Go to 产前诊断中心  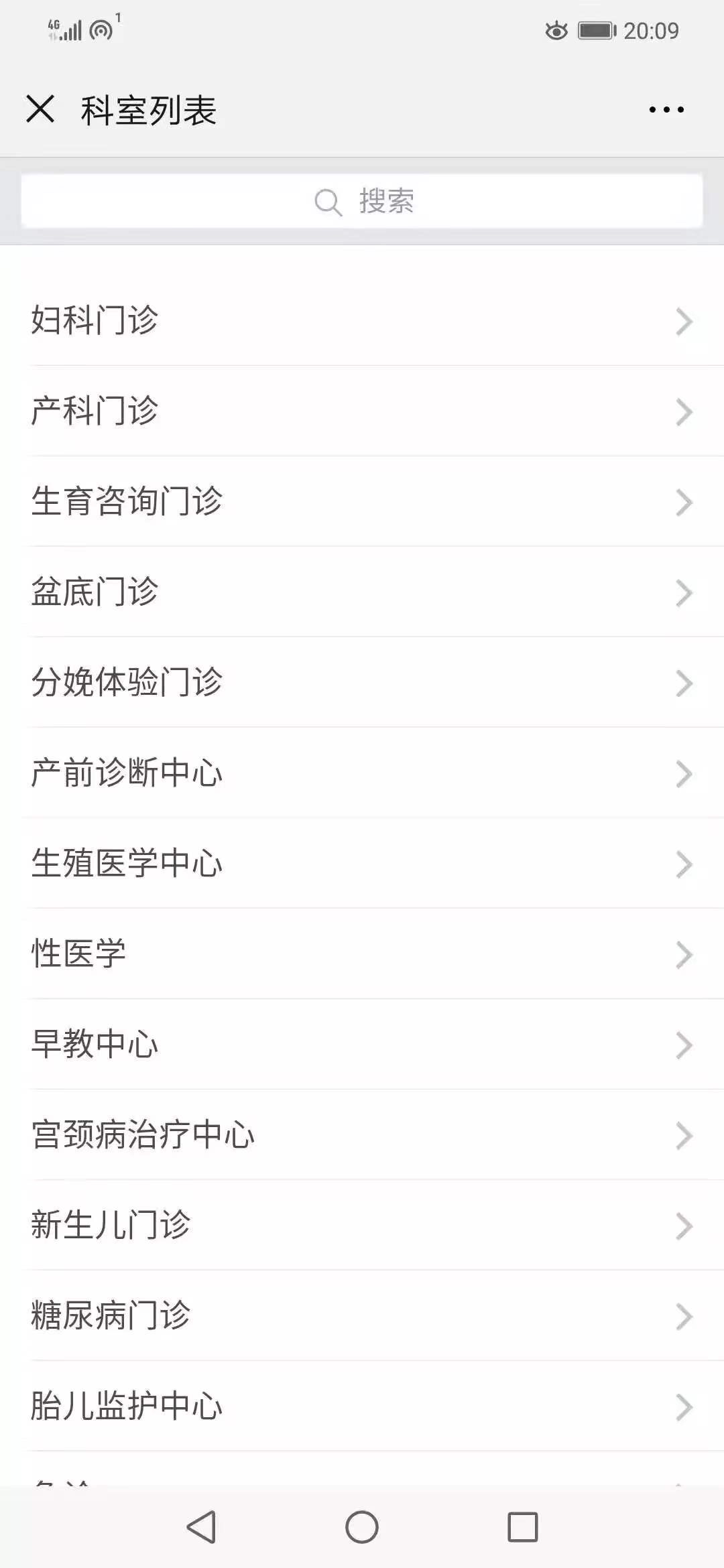point(362,773)
